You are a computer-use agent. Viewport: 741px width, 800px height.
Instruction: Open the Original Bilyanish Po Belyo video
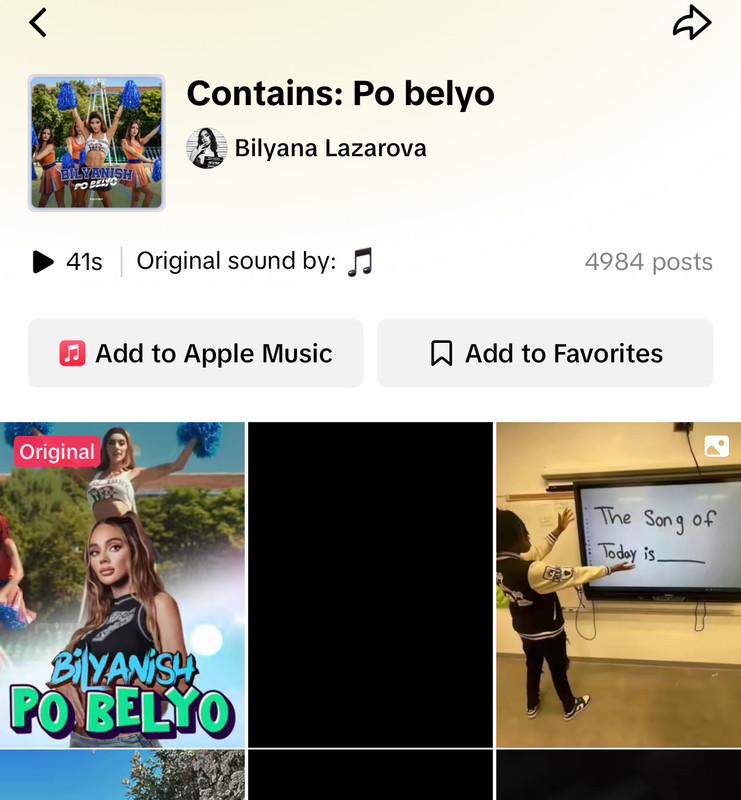coord(122,584)
